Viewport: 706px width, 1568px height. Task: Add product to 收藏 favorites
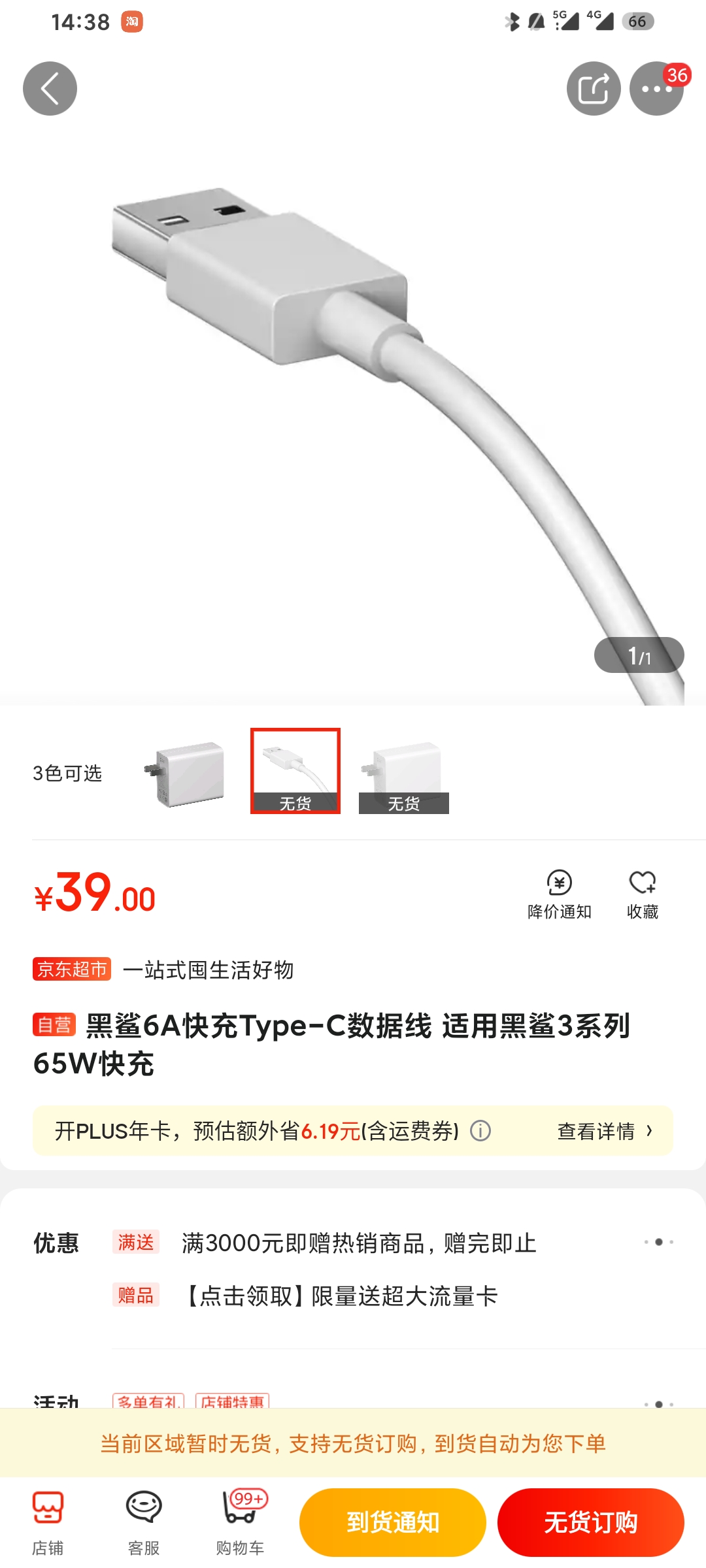tap(643, 894)
